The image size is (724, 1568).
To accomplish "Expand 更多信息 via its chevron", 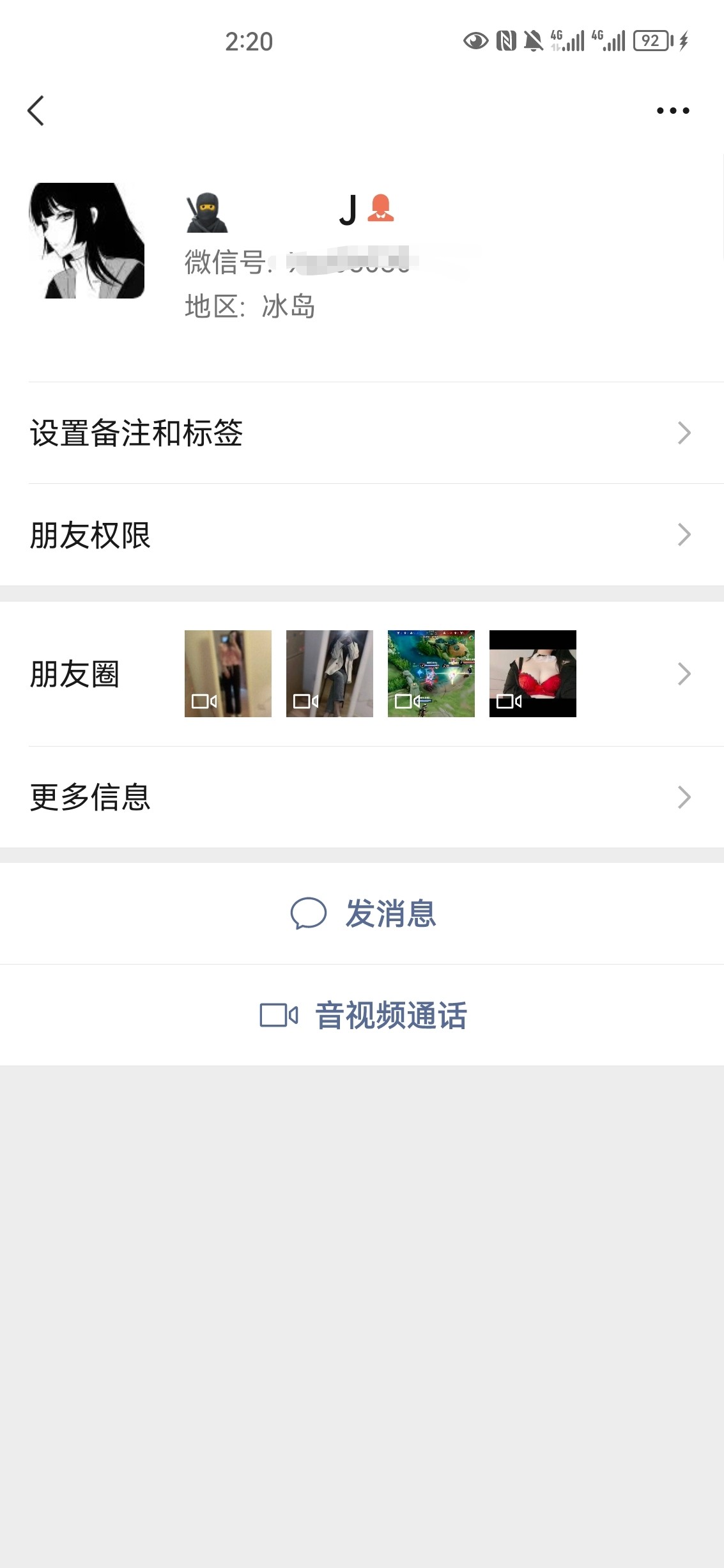I will coord(686,796).
